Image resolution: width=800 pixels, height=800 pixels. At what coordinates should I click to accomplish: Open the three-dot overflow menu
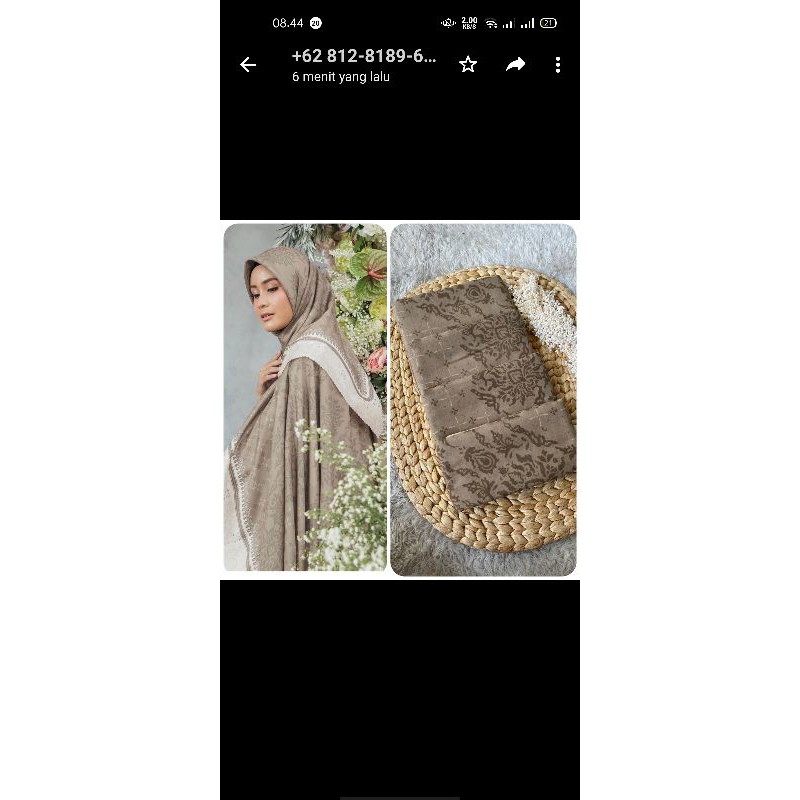click(x=558, y=65)
